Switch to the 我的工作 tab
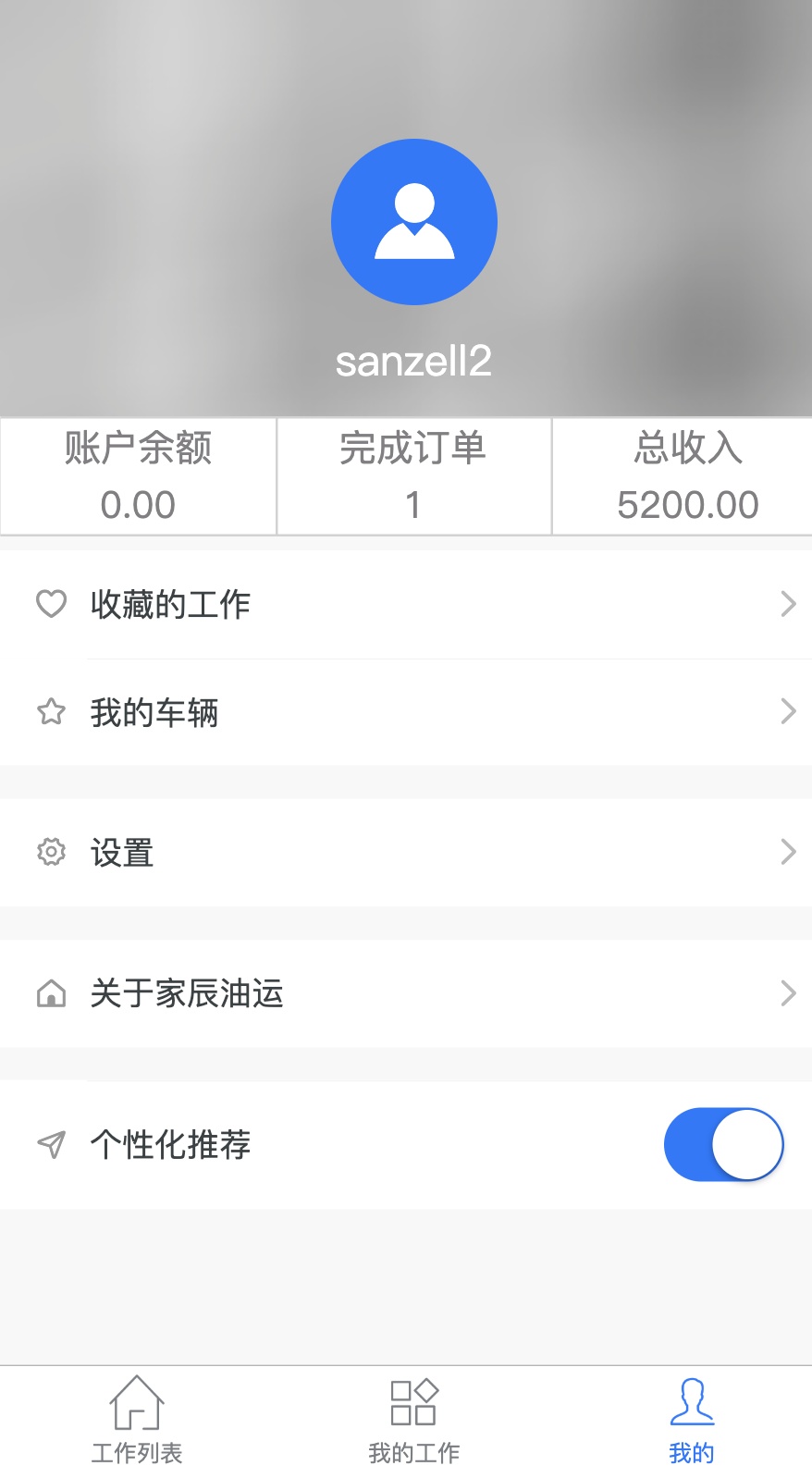 coord(413,1421)
